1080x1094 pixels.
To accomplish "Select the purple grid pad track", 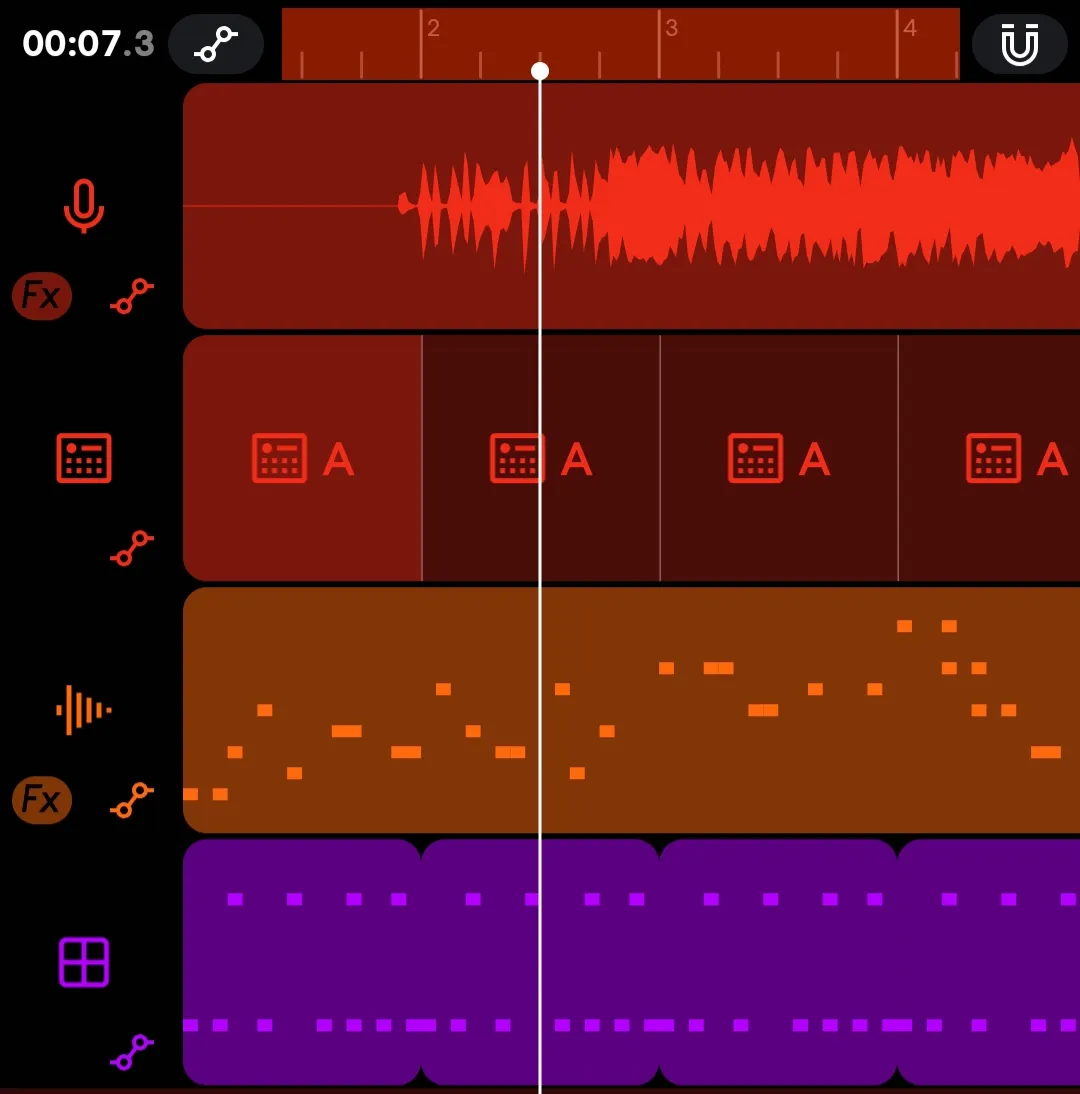I will click(x=84, y=962).
